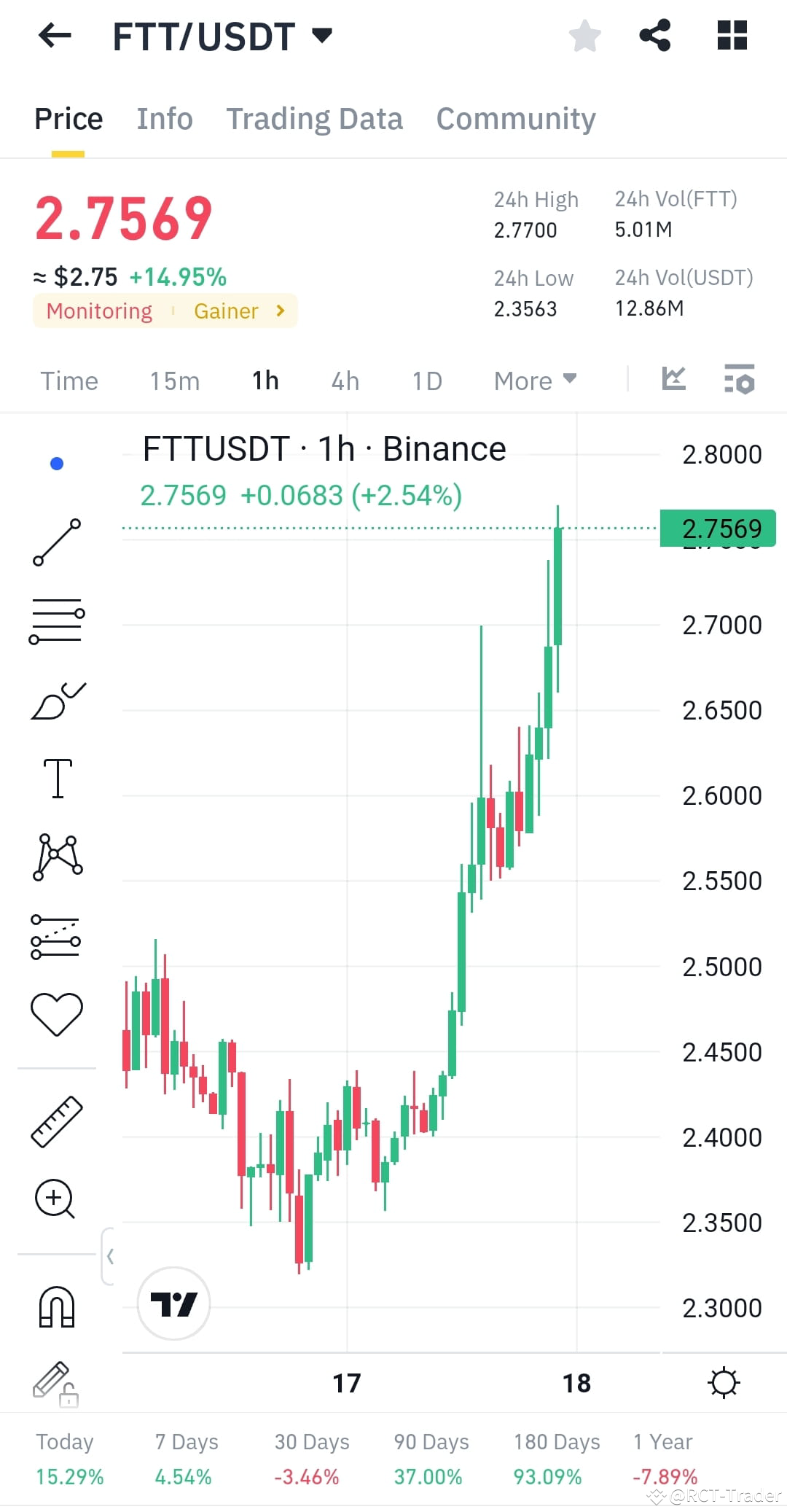Open the Community tab
The height and width of the screenshot is (1512, 787).
coord(516,118)
